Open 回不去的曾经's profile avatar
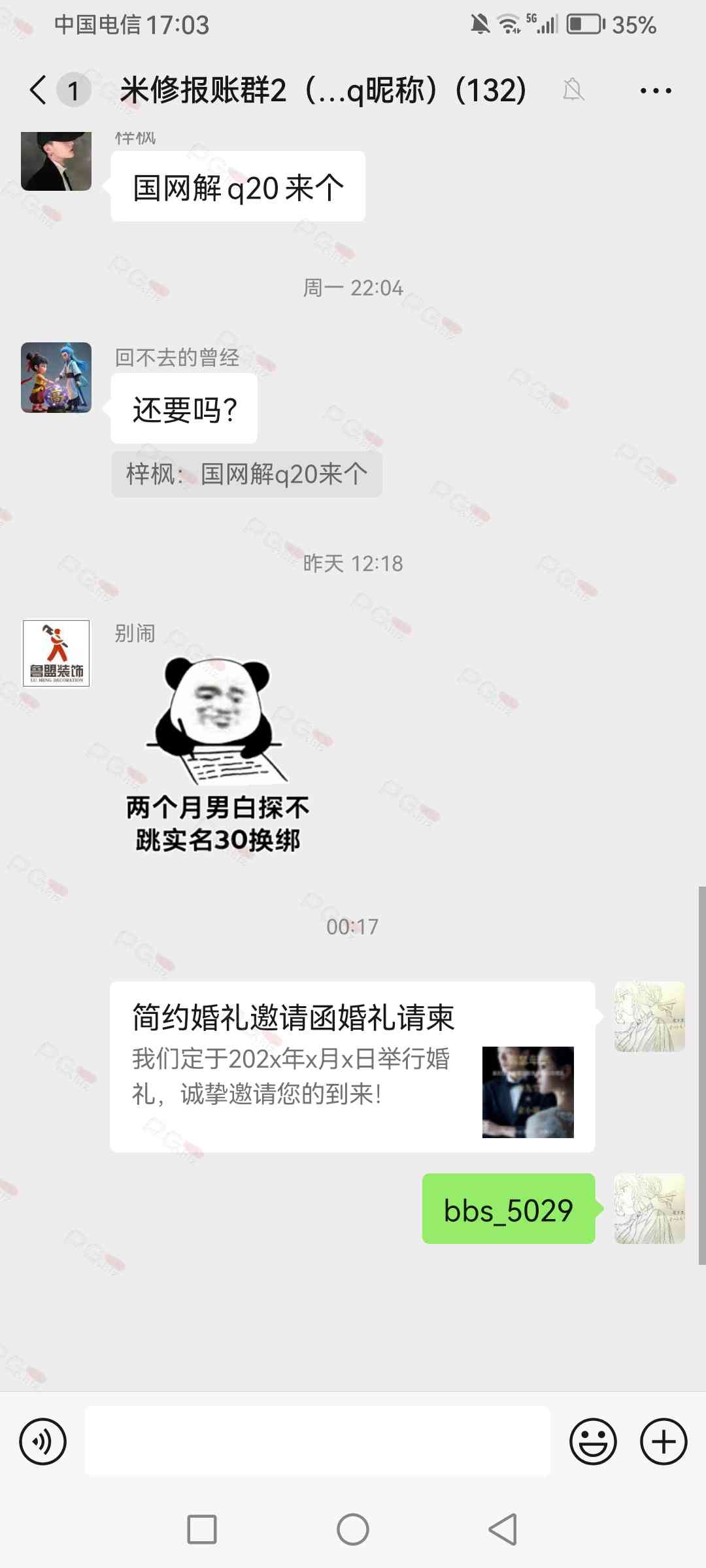The height and width of the screenshot is (1568, 706). coord(56,378)
